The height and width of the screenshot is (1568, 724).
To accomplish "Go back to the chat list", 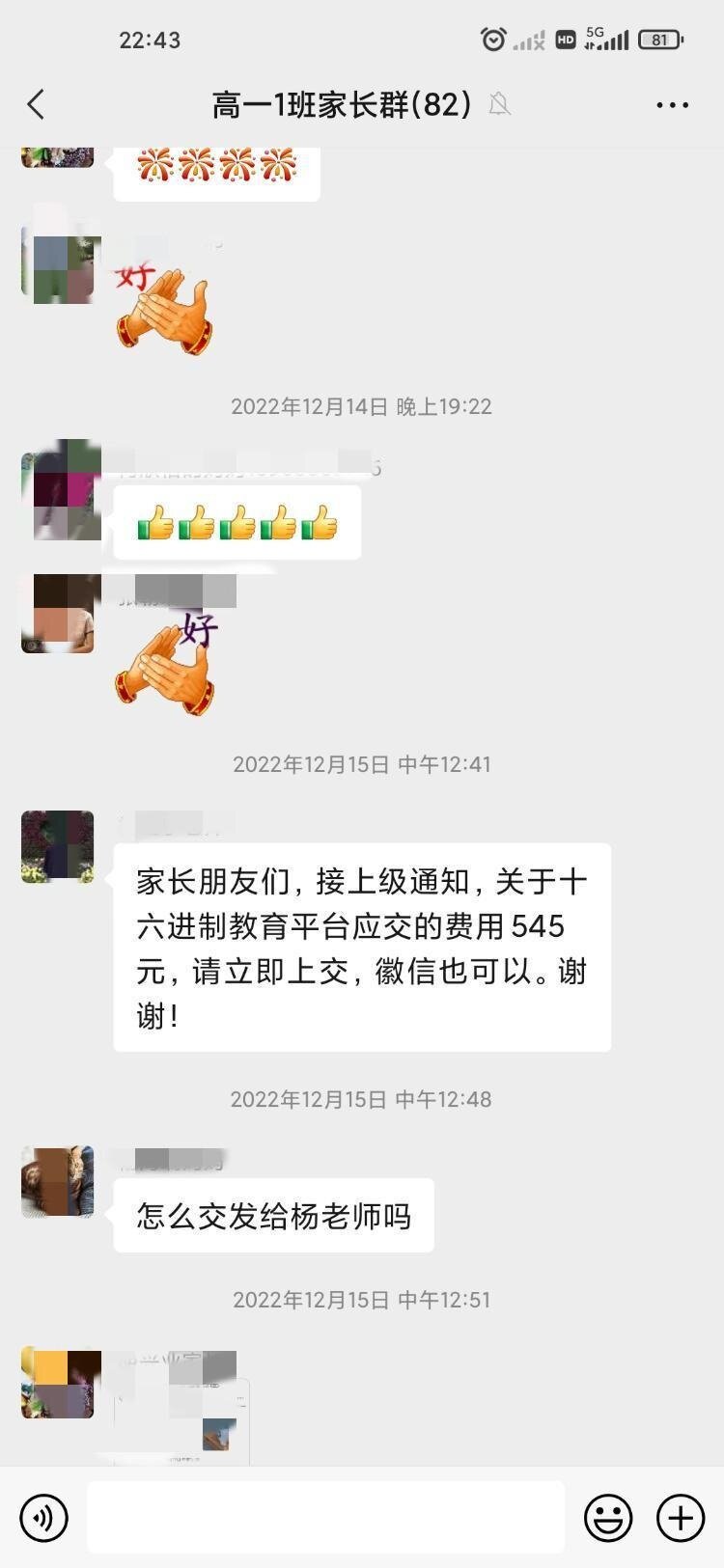I will point(37,104).
